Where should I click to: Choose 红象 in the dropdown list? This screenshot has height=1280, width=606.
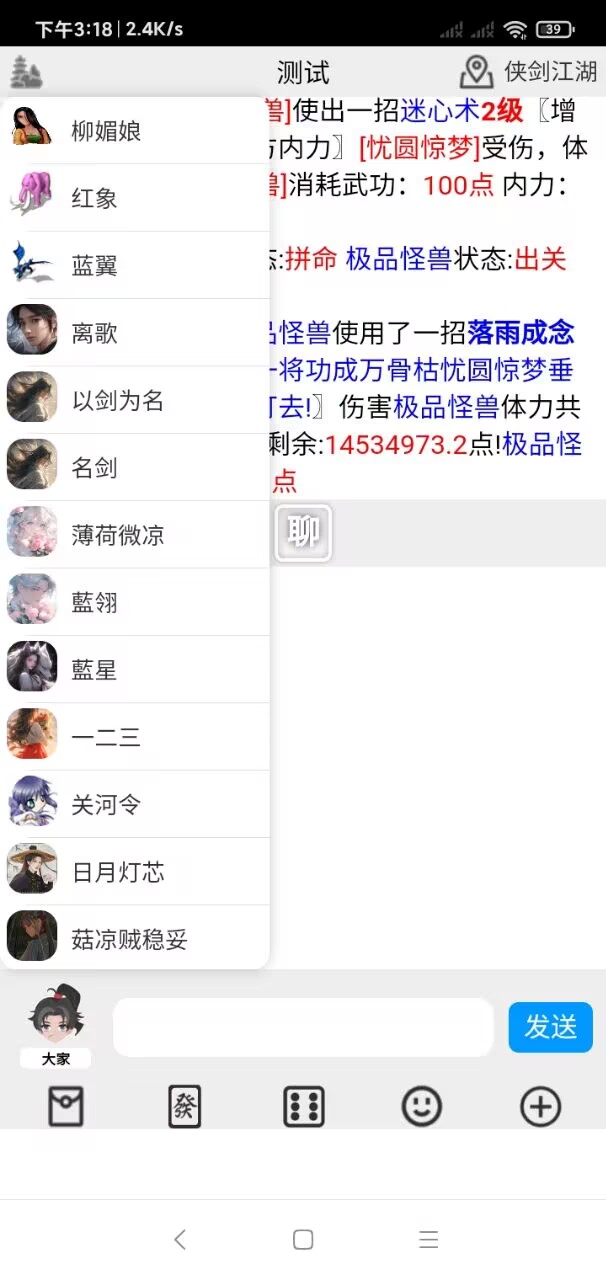pos(135,198)
